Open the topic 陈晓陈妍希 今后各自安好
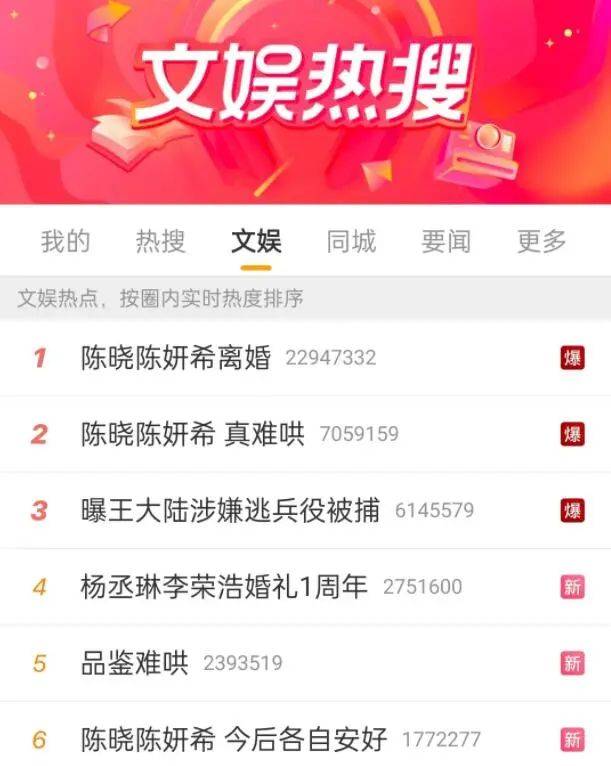 234,740
